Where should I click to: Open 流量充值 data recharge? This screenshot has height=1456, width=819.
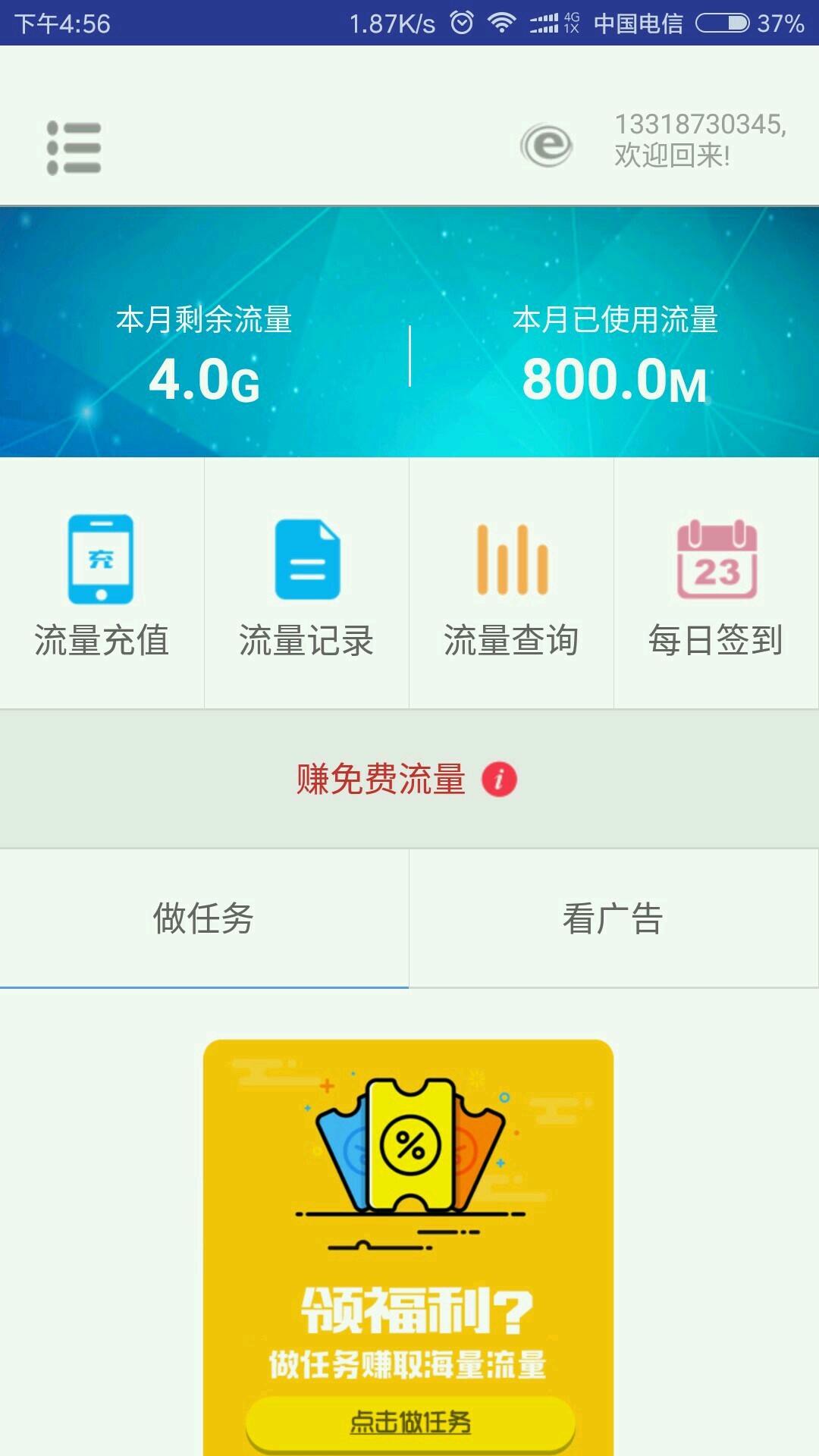102,584
